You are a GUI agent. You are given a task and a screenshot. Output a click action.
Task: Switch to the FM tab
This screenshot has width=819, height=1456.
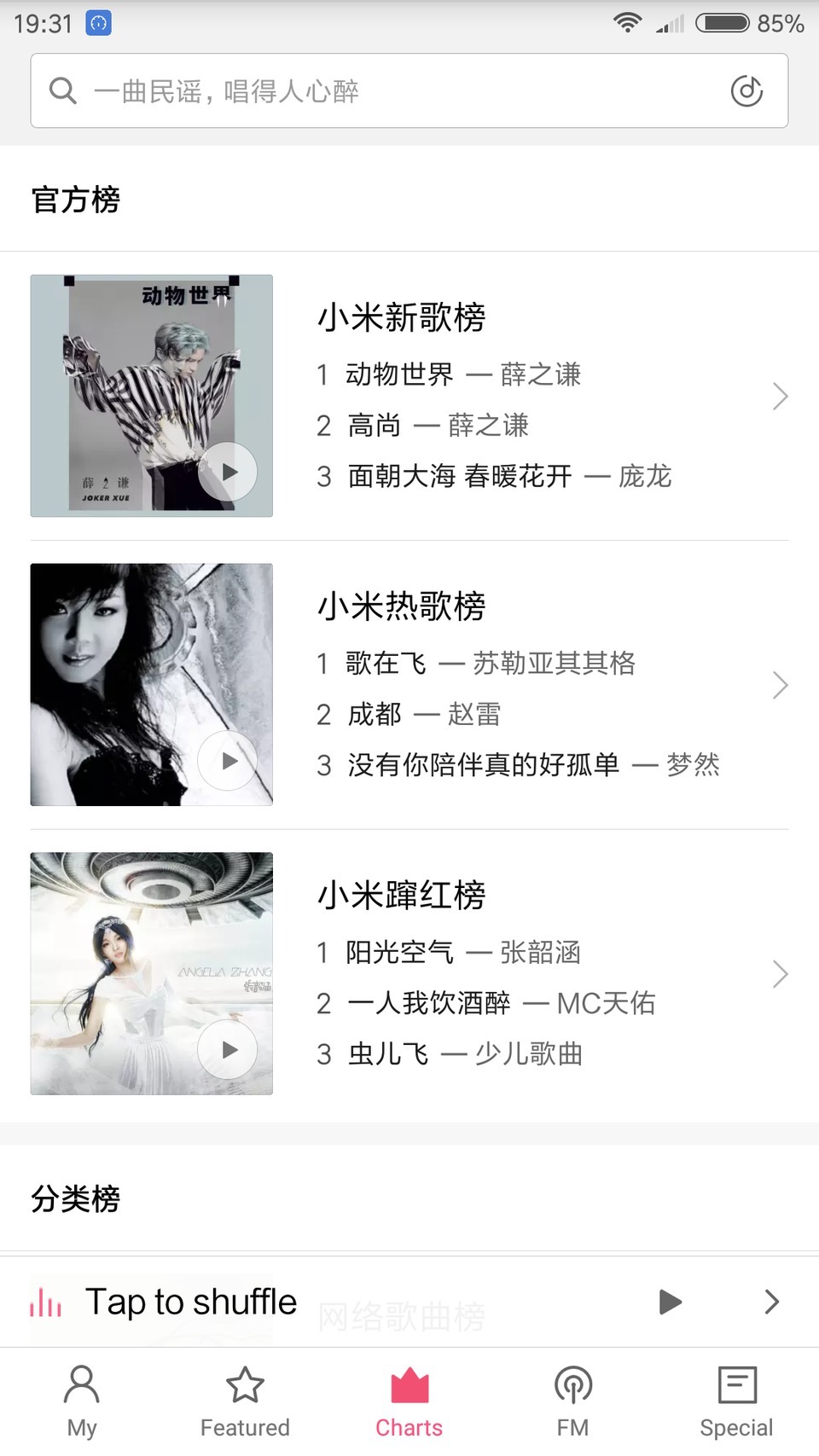coord(572,1401)
